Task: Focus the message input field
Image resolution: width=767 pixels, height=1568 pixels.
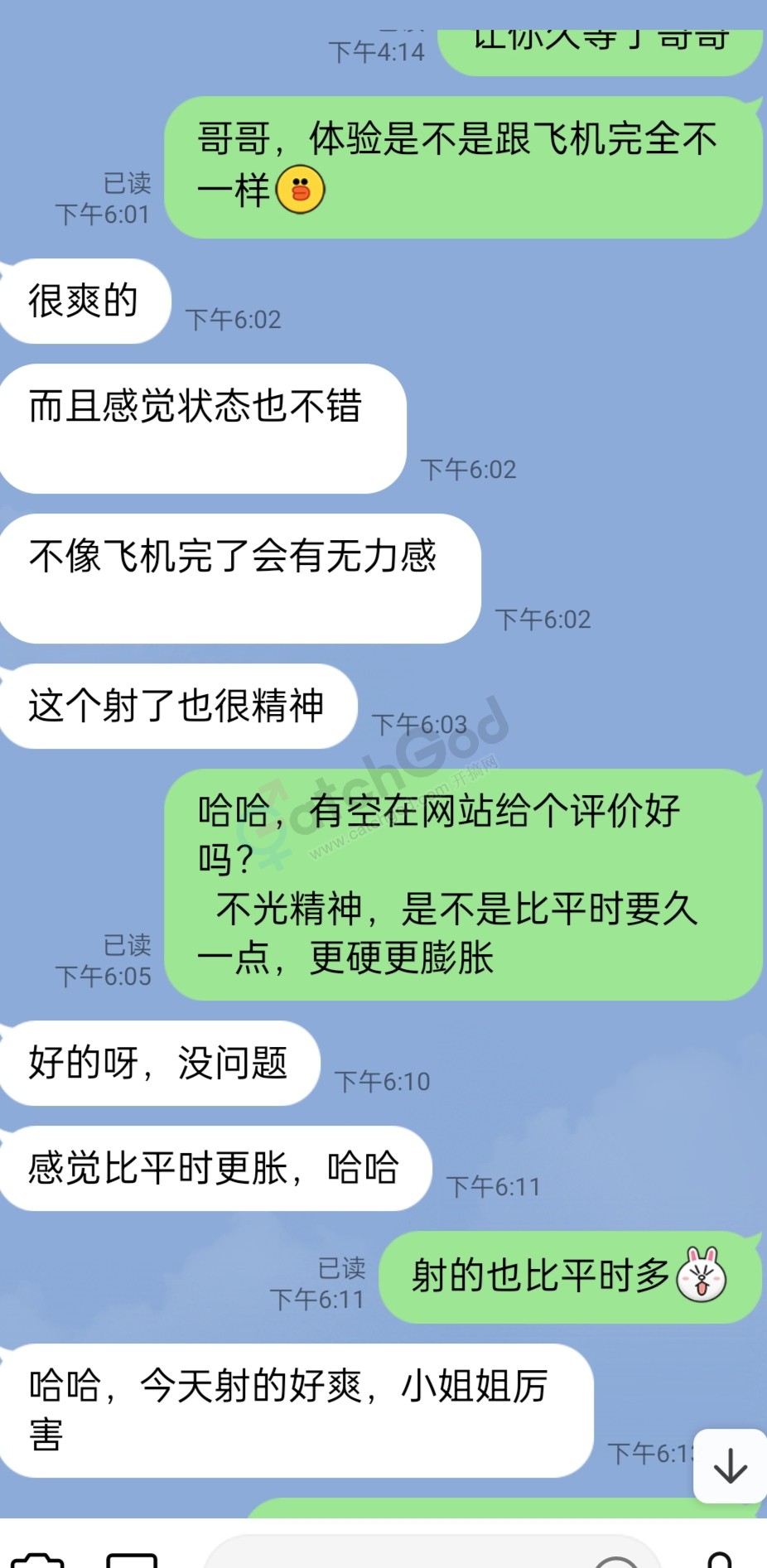Action: tap(398, 1556)
